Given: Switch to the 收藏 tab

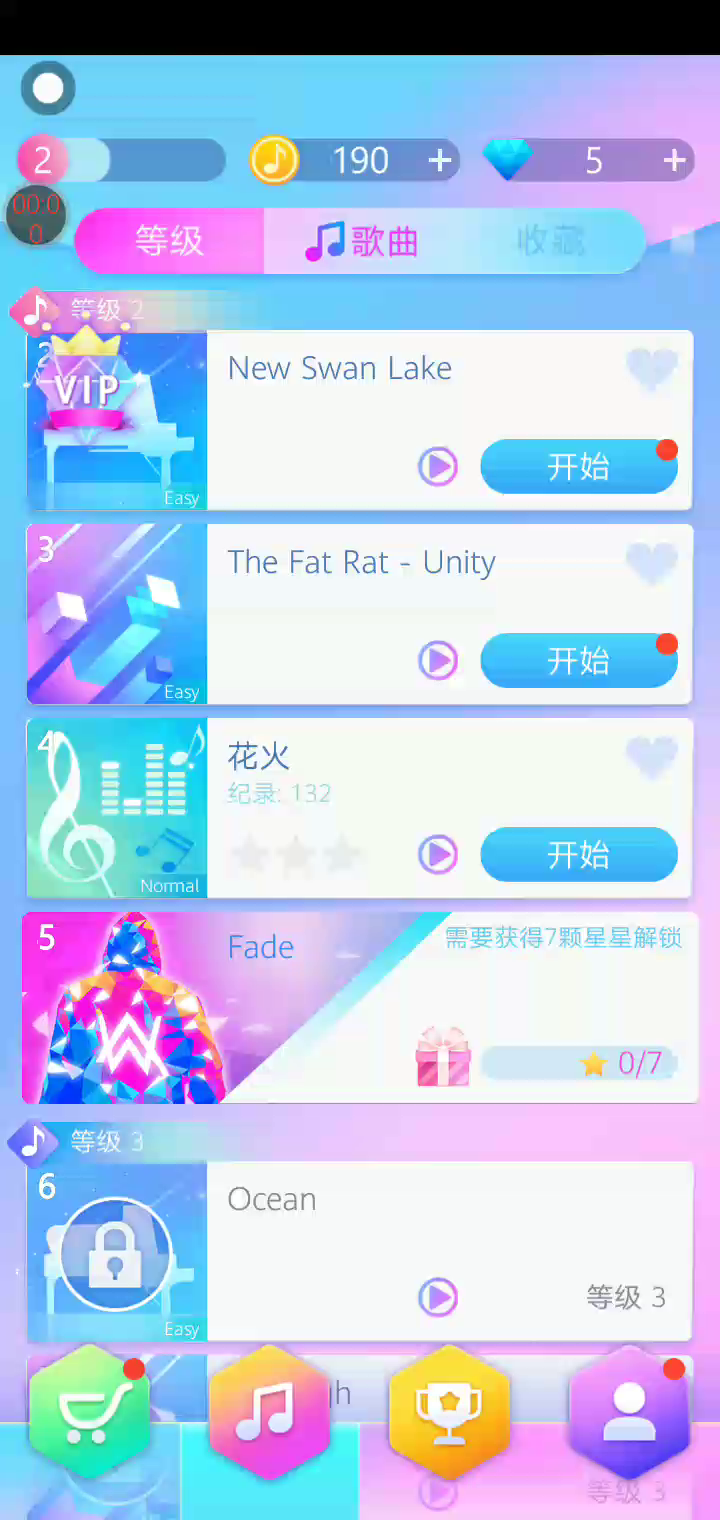Looking at the screenshot, I should coord(550,241).
